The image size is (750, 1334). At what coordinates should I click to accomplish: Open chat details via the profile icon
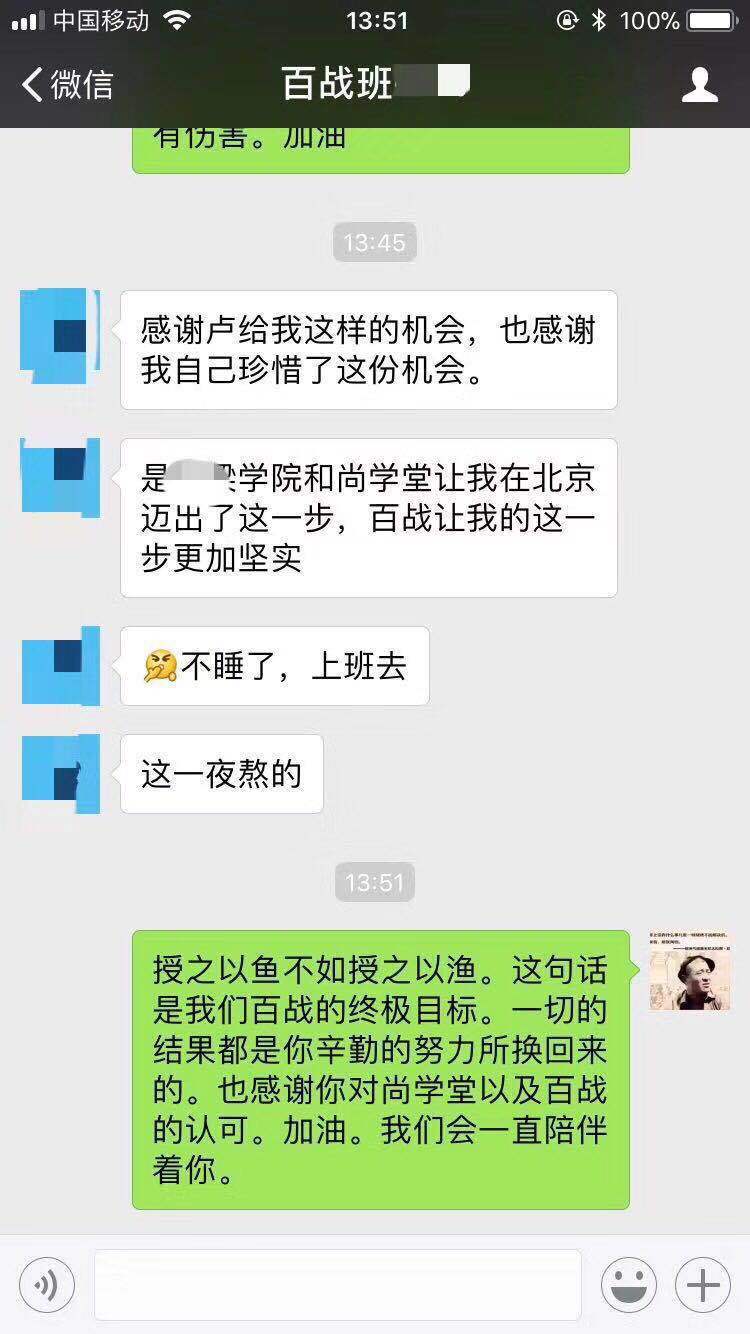699,84
